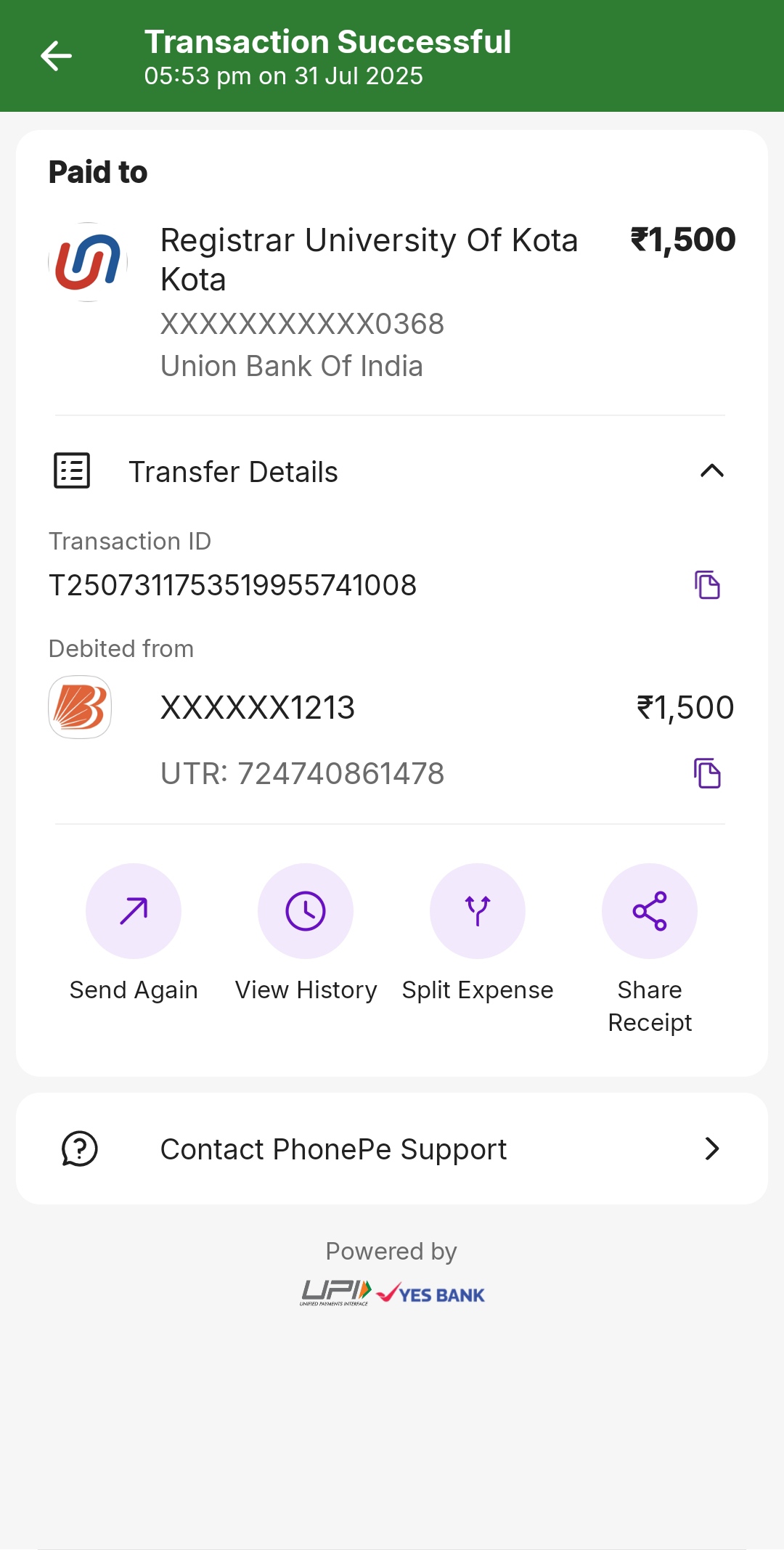Open View History
Viewport: 784px width, 1550px height.
306,911
